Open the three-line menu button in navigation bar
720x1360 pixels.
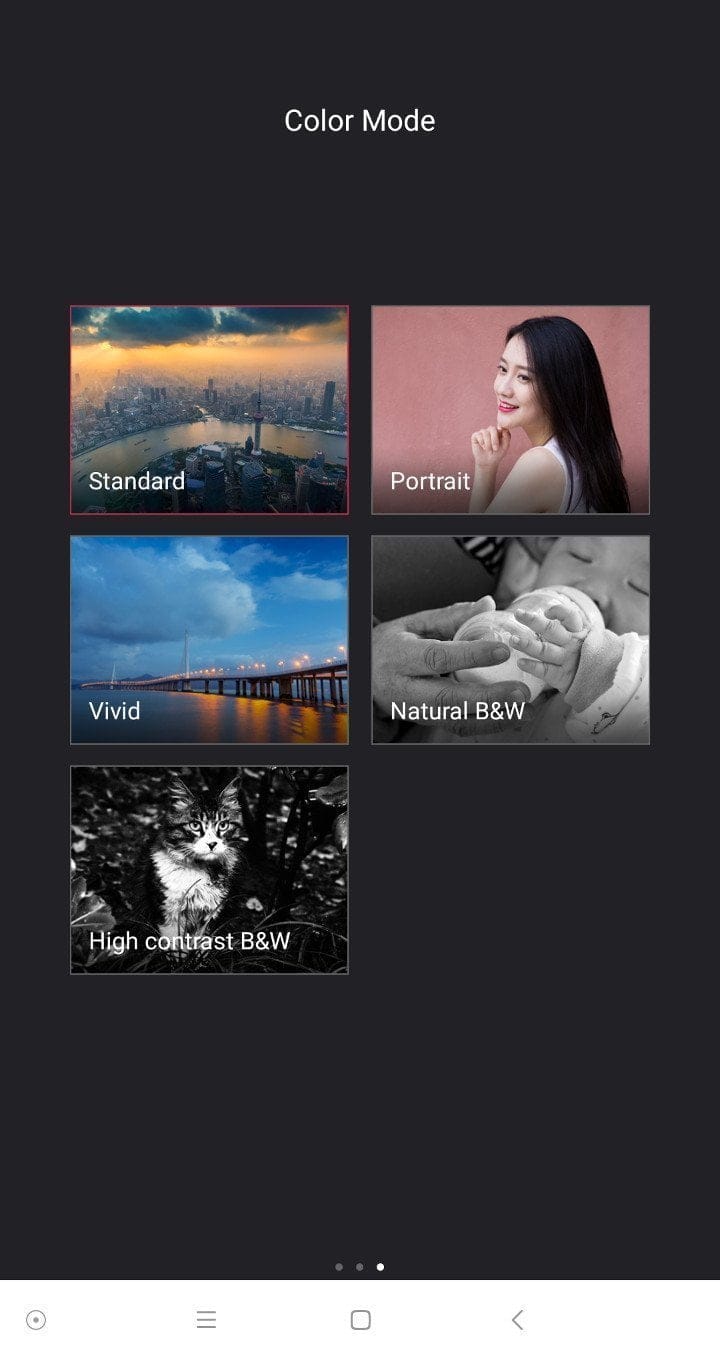pos(206,1320)
